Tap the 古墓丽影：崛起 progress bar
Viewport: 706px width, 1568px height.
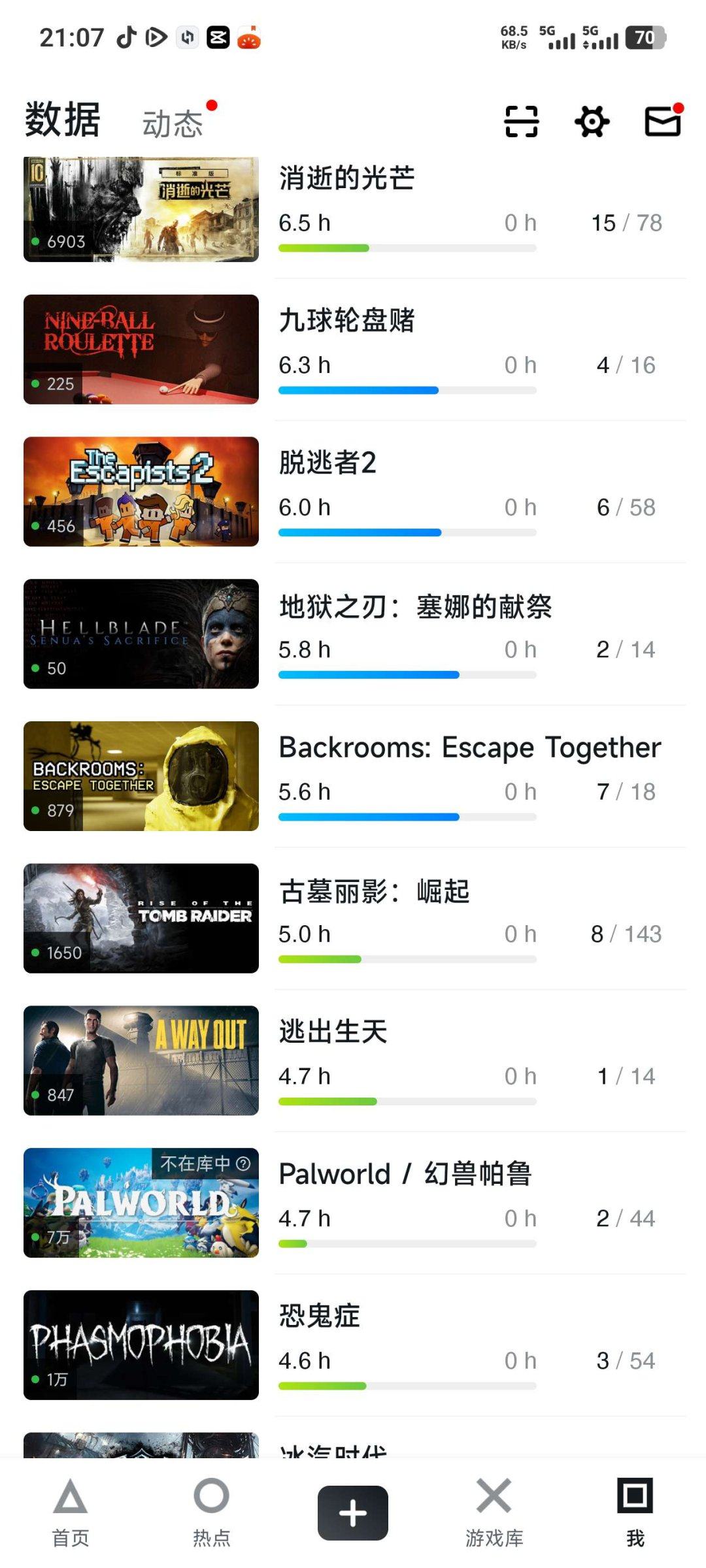pos(407,959)
